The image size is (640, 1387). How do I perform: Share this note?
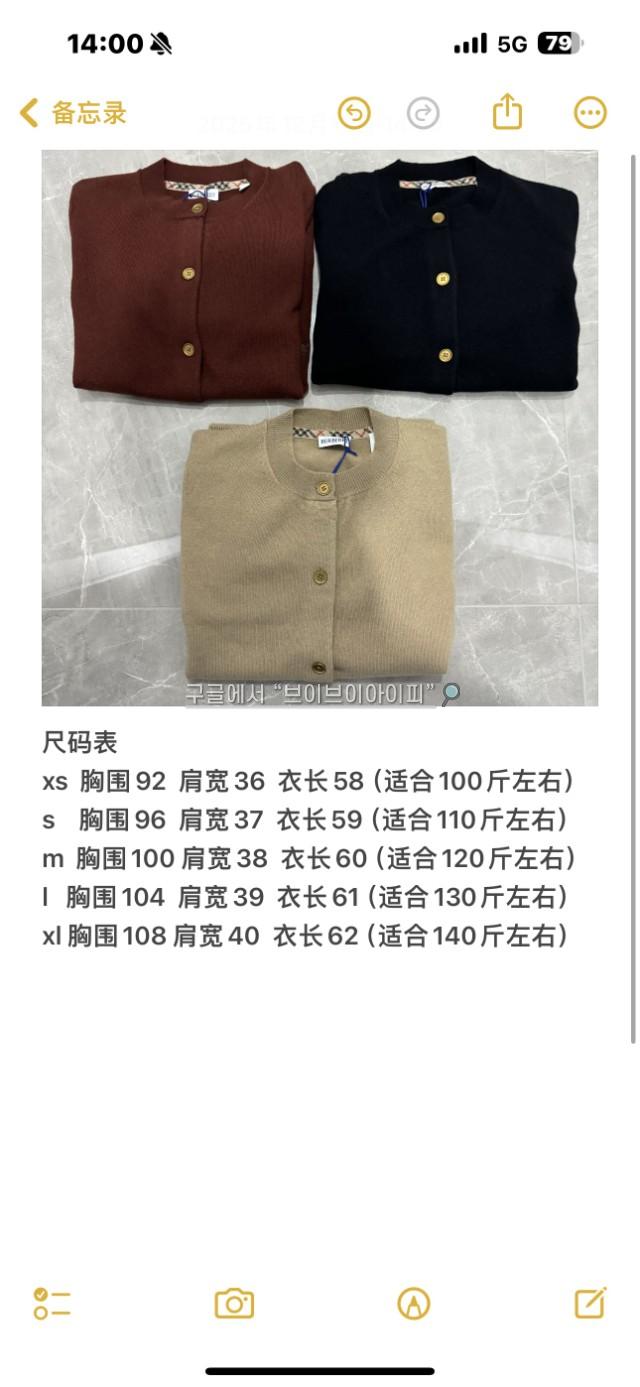tap(508, 112)
